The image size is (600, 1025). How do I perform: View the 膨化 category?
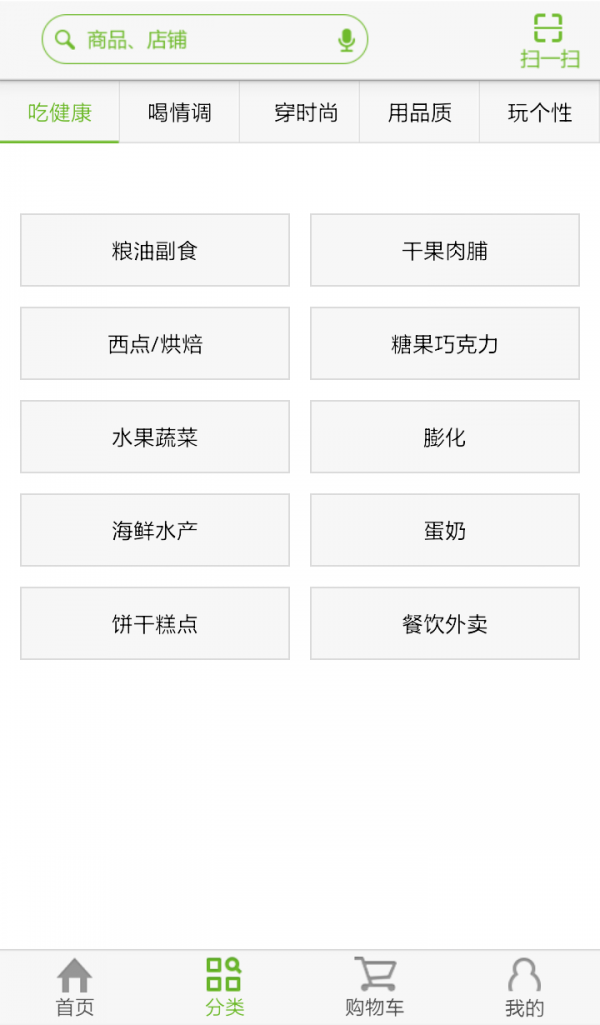pos(444,437)
